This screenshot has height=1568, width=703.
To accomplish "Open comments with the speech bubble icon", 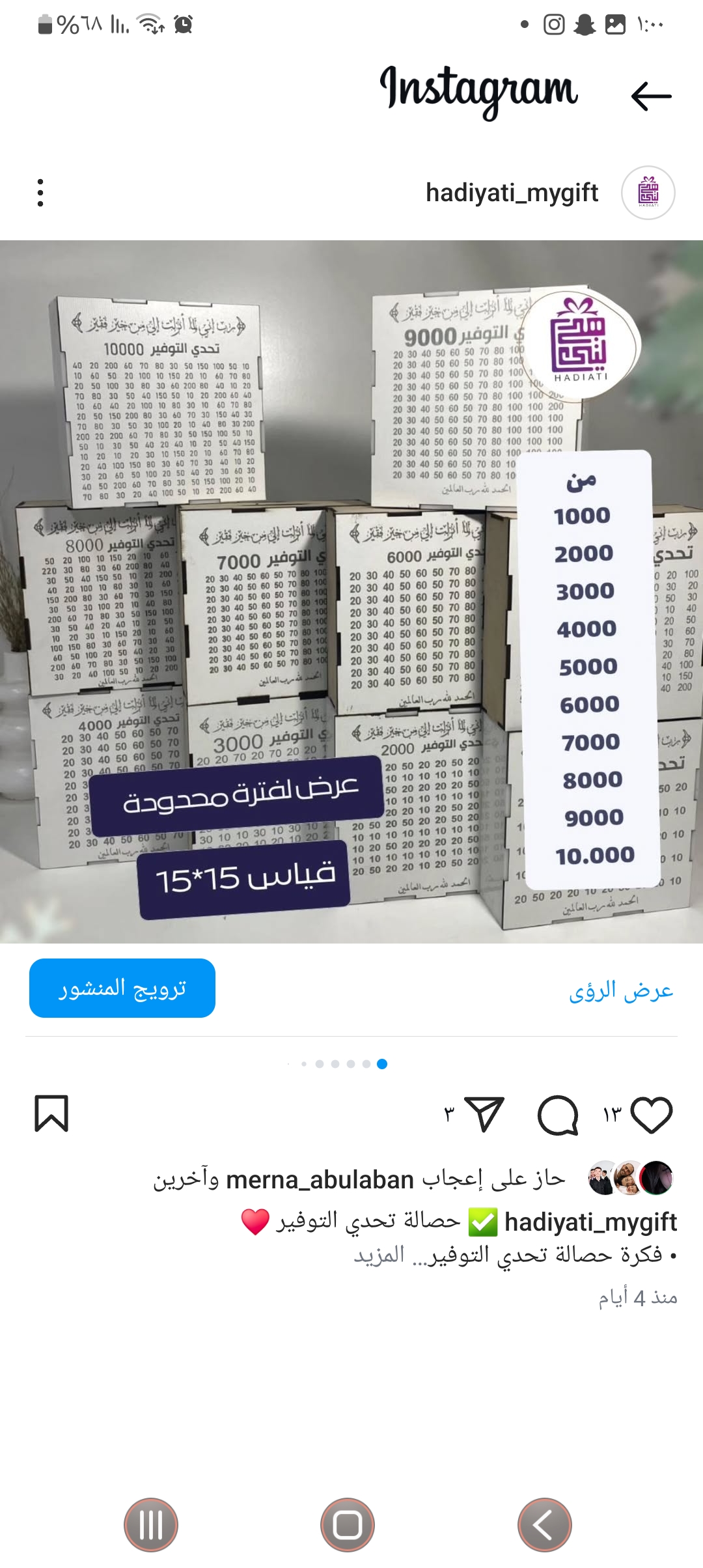I will coord(558,1114).
